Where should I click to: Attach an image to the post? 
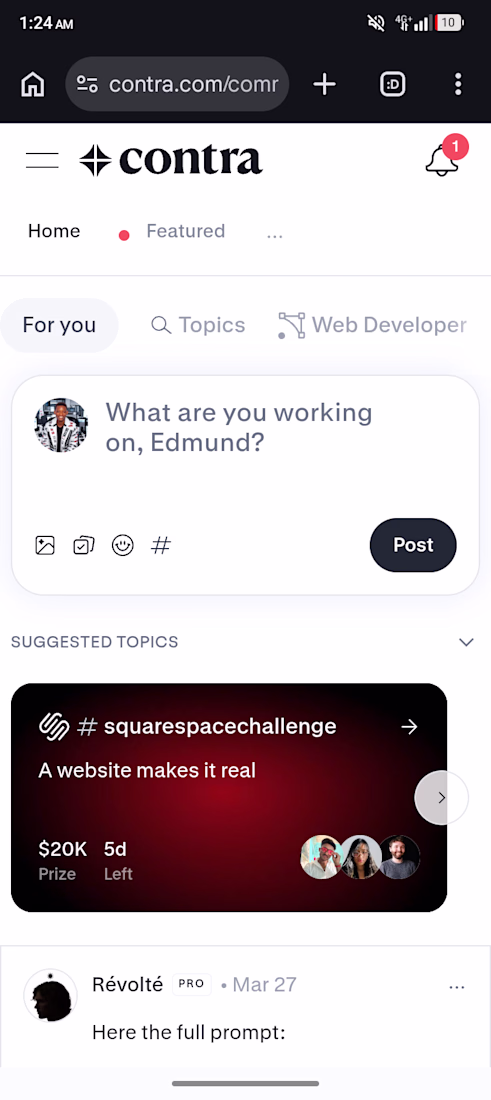(x=45, y=545)
